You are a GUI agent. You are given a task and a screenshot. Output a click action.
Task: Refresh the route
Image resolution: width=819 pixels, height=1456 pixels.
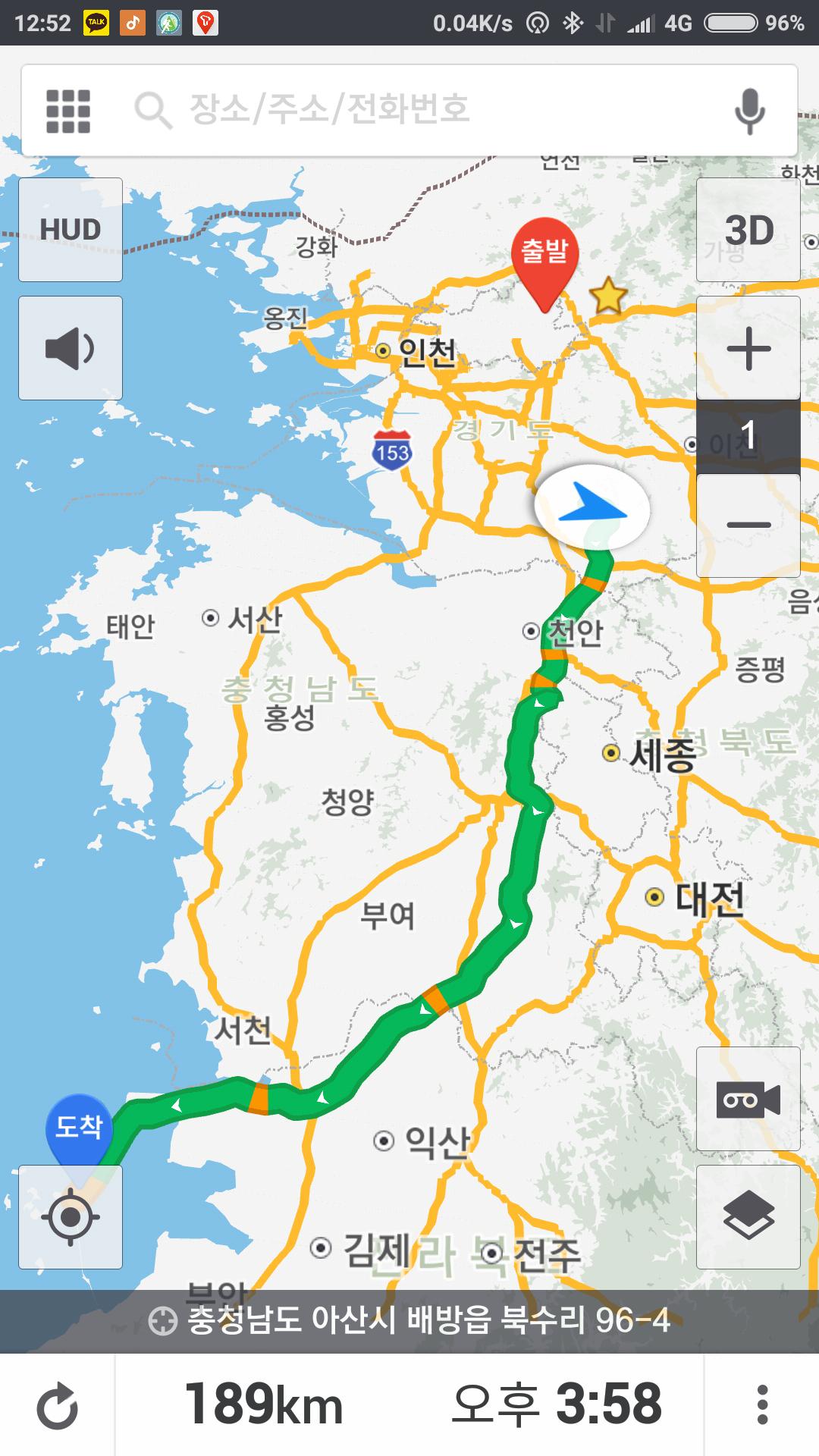[58, 1405]
